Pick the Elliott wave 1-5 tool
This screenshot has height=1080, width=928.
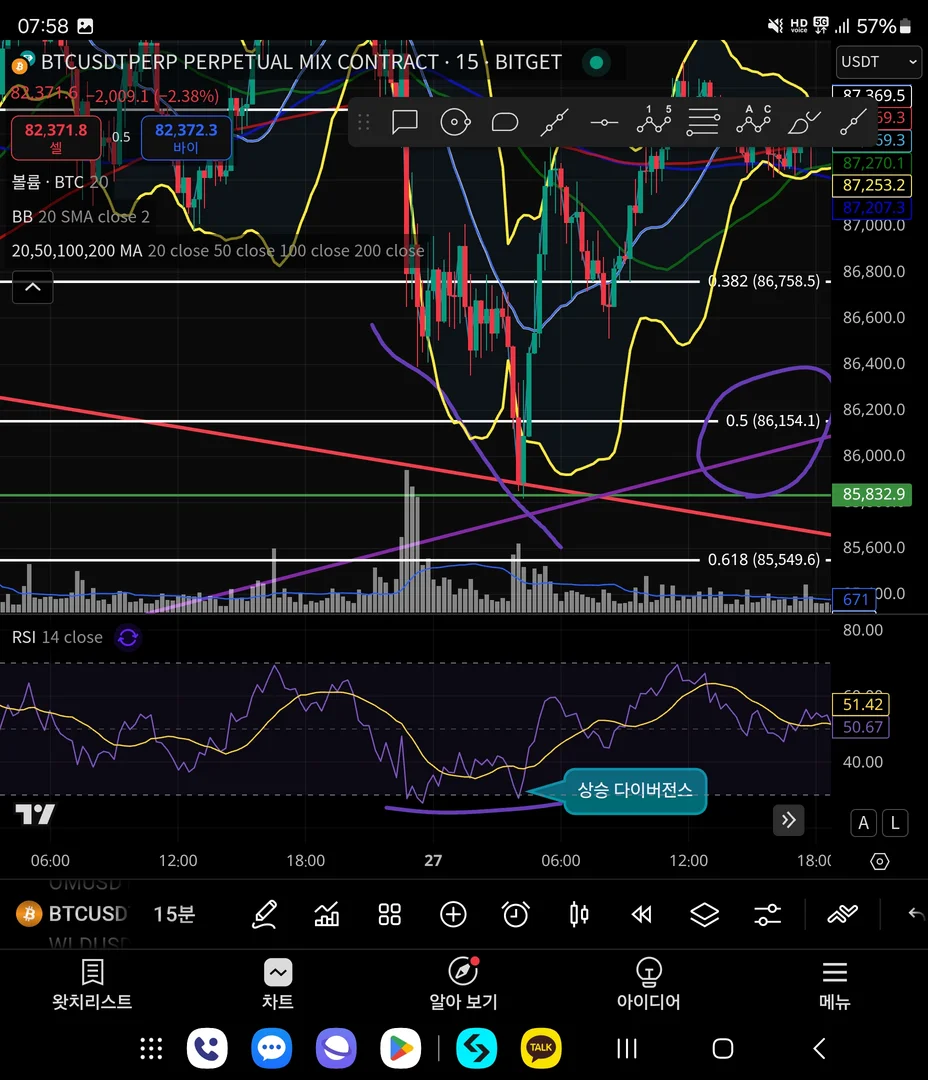tap(653, 122)
